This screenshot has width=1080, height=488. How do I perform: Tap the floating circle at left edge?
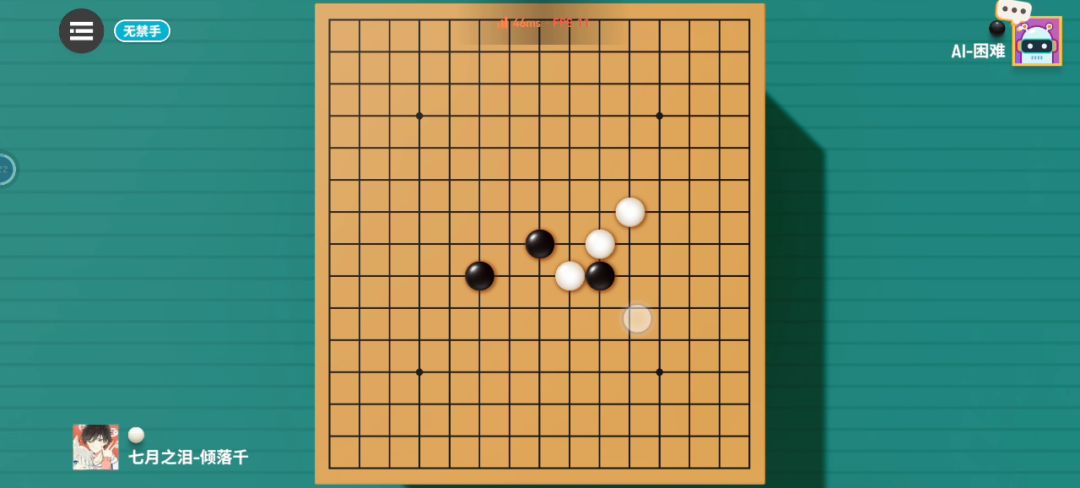[4, 169]
